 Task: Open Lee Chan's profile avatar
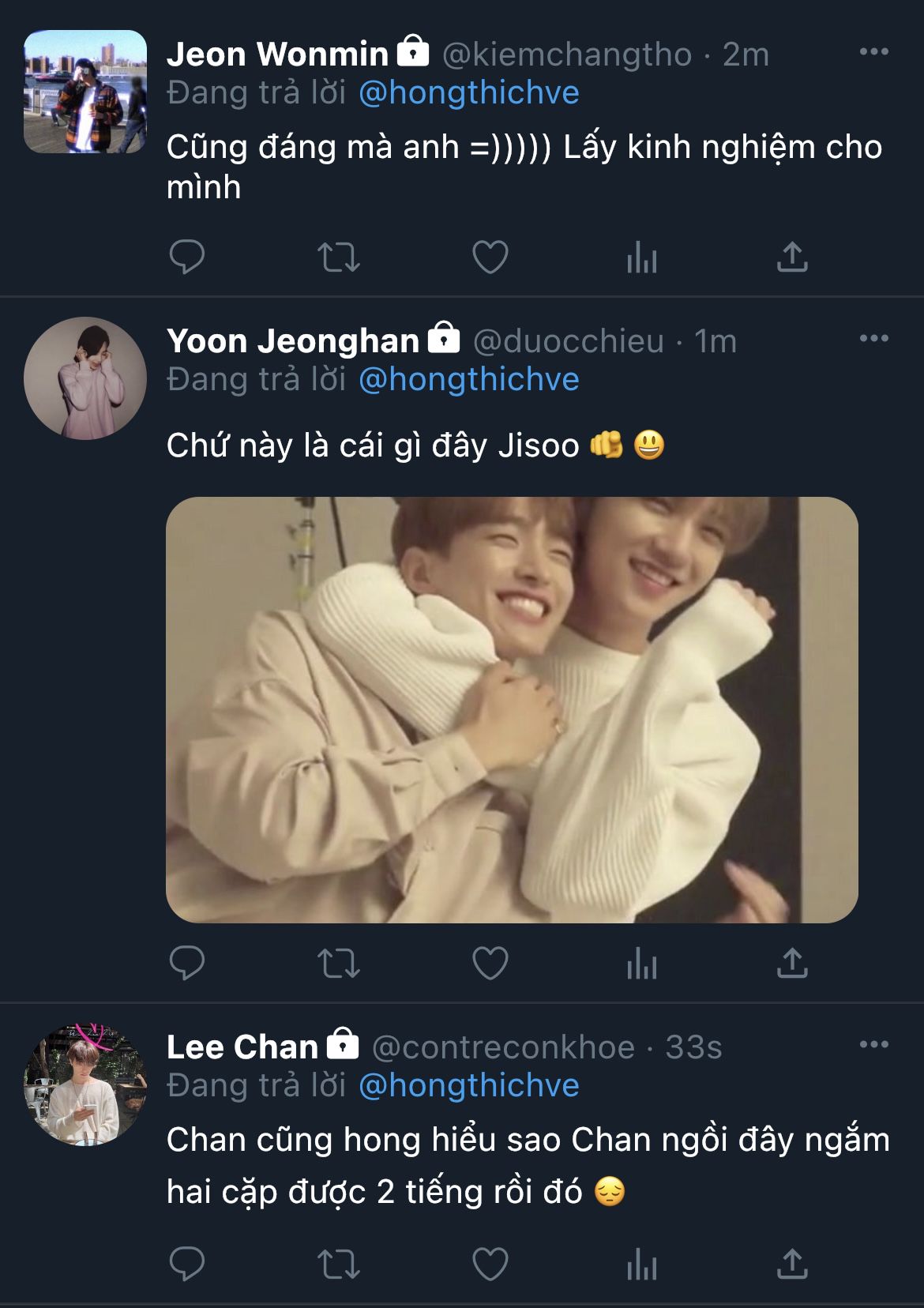point(85,1084)
